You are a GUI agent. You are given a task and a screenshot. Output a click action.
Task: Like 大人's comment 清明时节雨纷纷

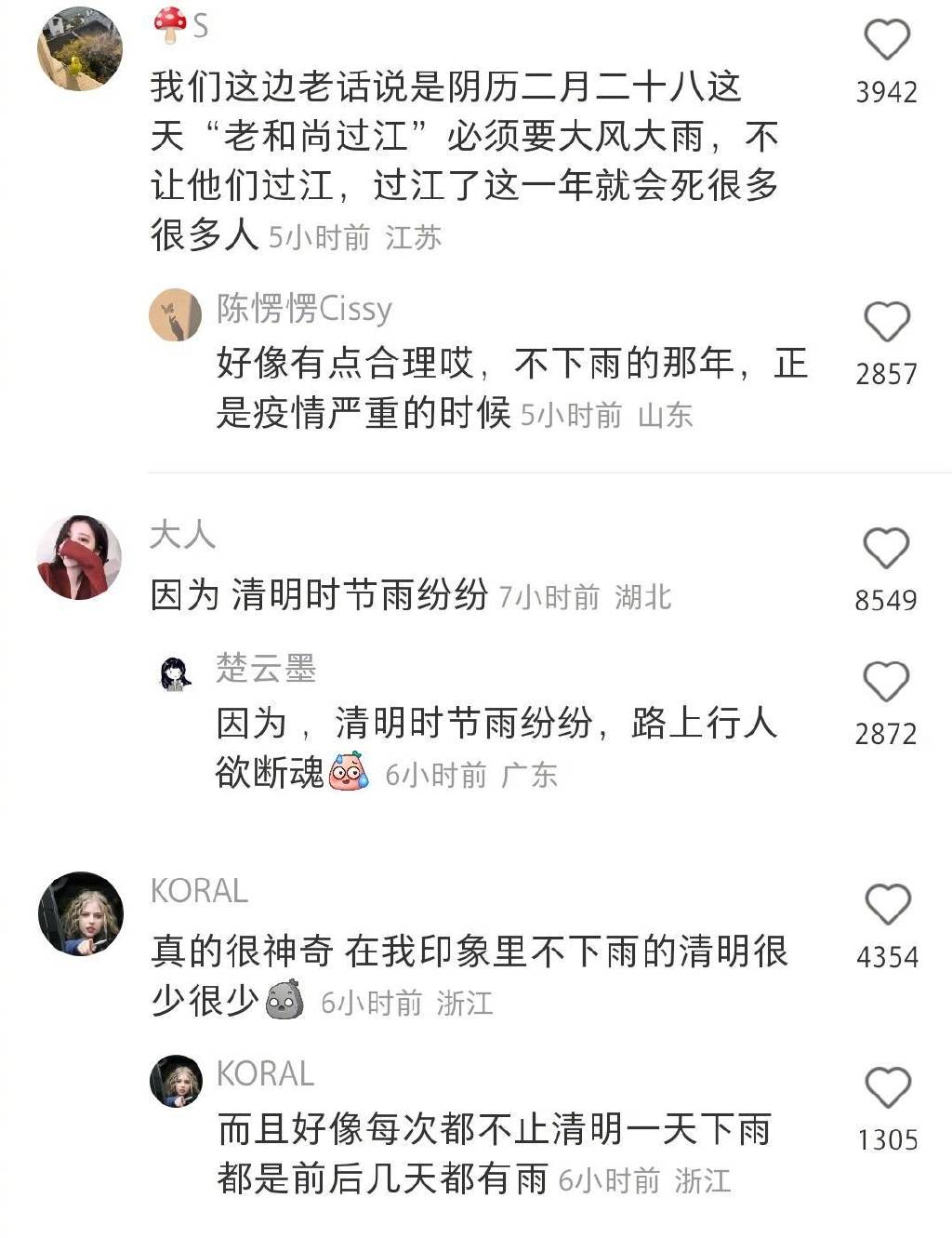point(887,547)
